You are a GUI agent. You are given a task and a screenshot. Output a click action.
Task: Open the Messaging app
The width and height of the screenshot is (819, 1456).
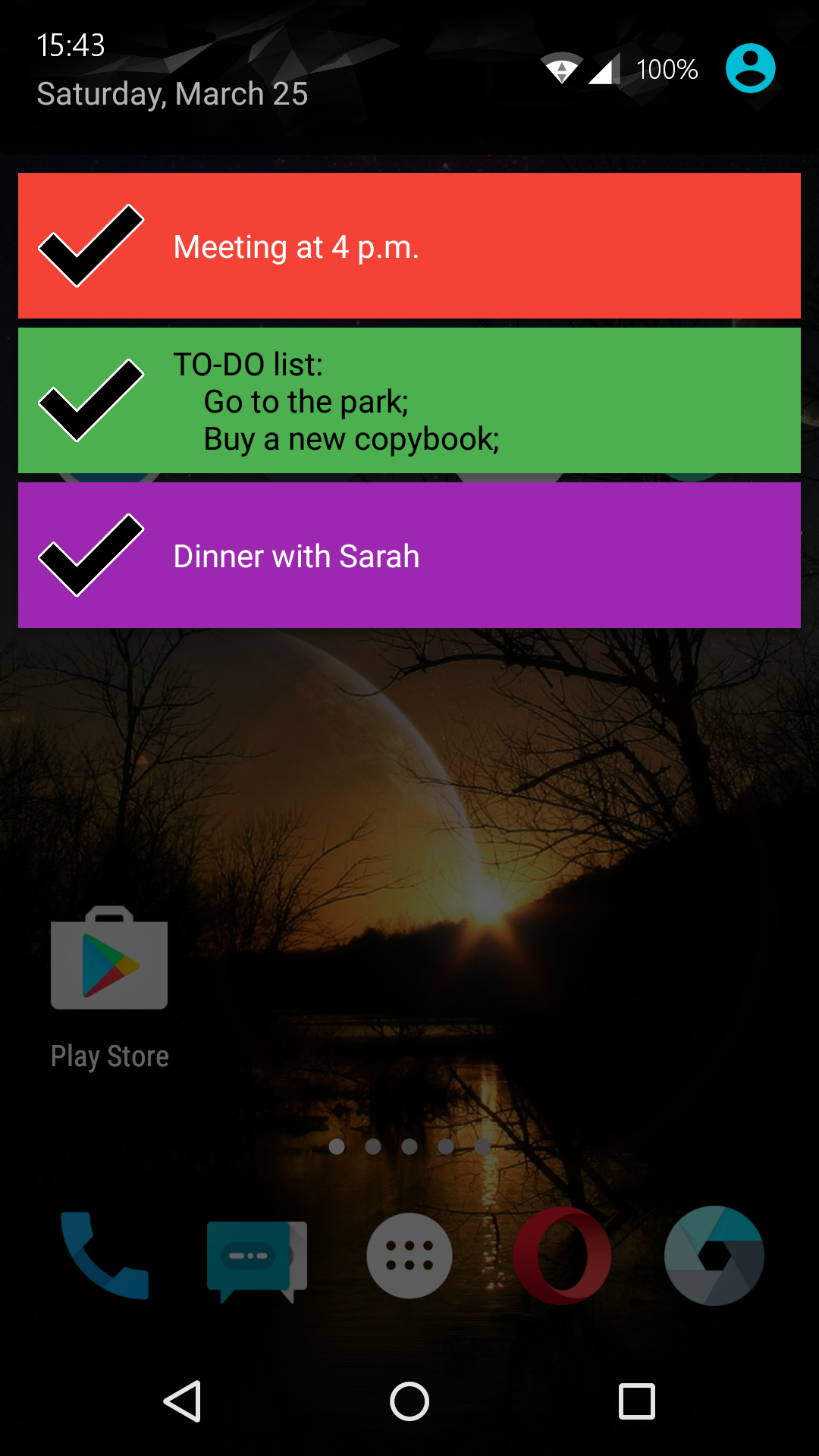click(256, 1257)
